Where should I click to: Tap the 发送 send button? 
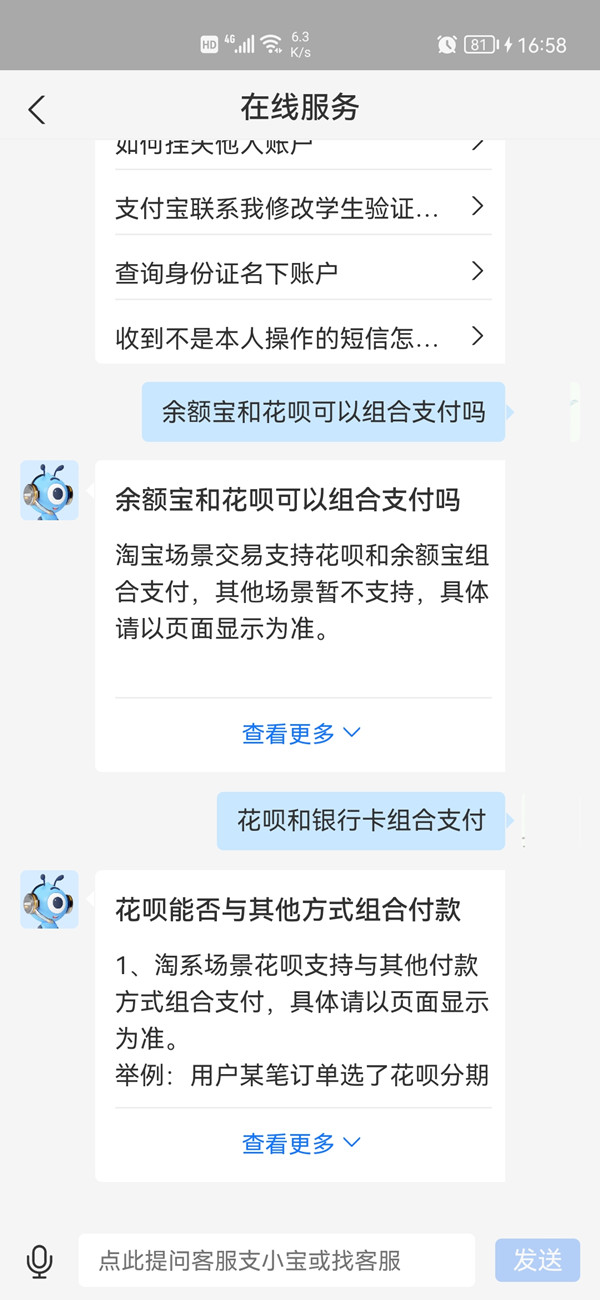537,1260
